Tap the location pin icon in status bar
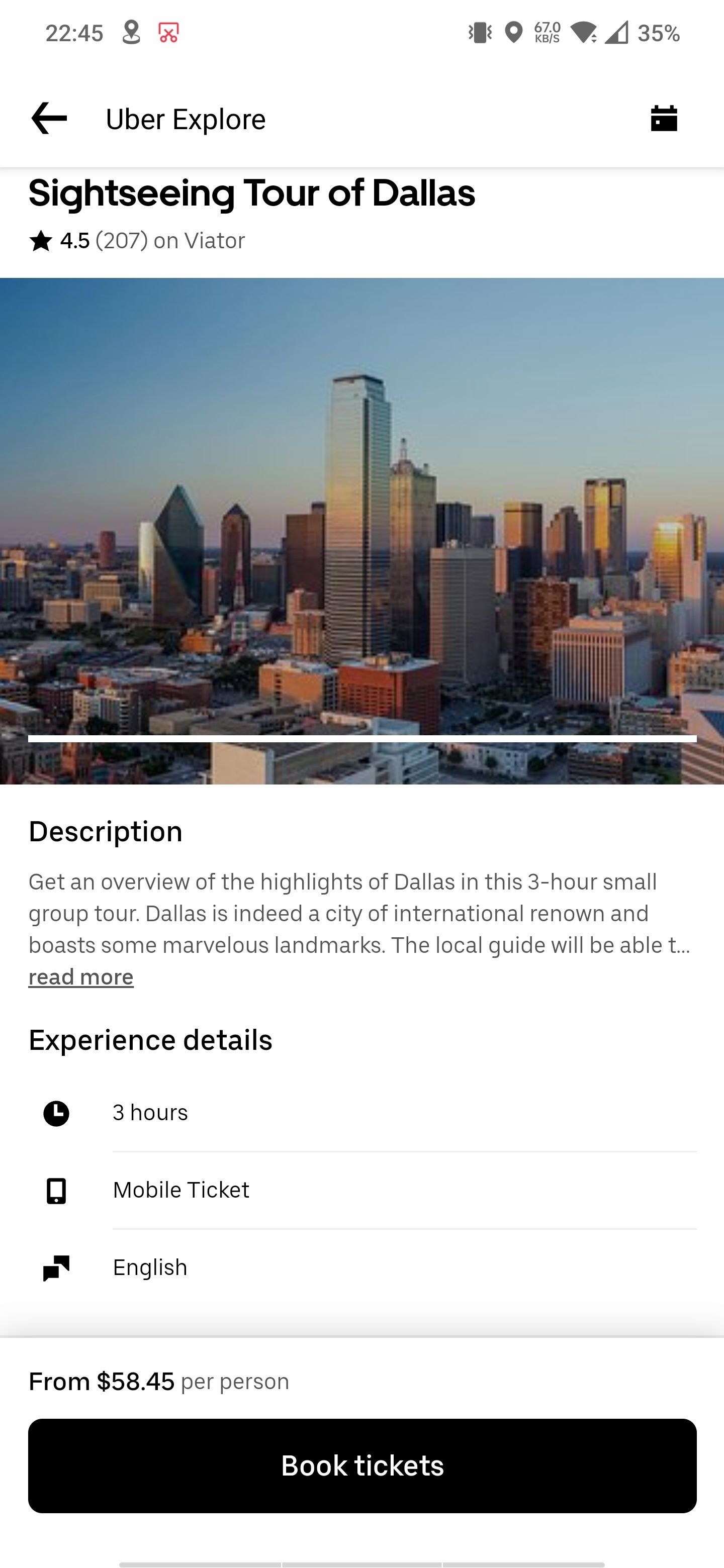Viewport: 724px width, 1568px height. [x=514, y=33]
